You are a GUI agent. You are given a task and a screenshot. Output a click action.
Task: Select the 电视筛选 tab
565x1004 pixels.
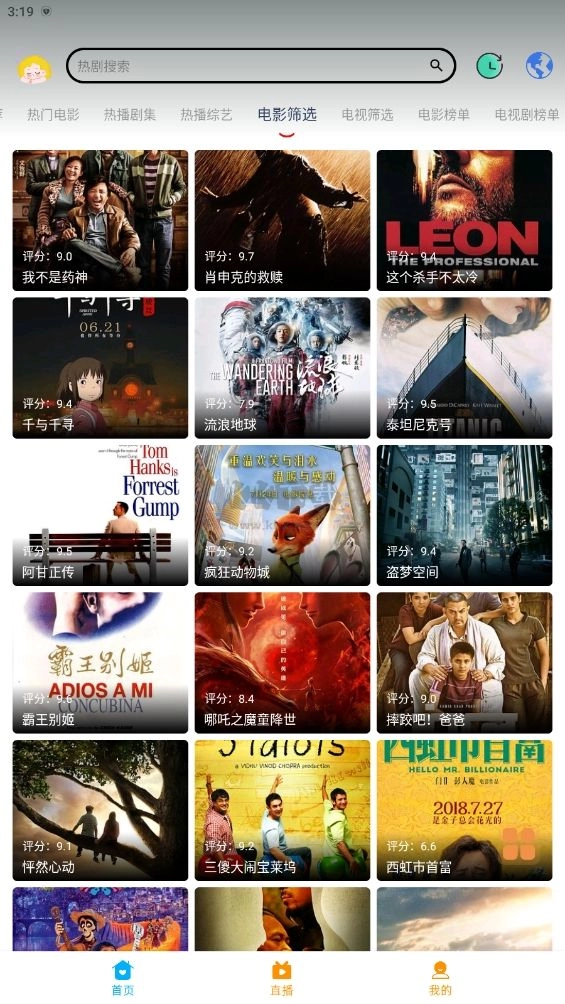[367, 115]
